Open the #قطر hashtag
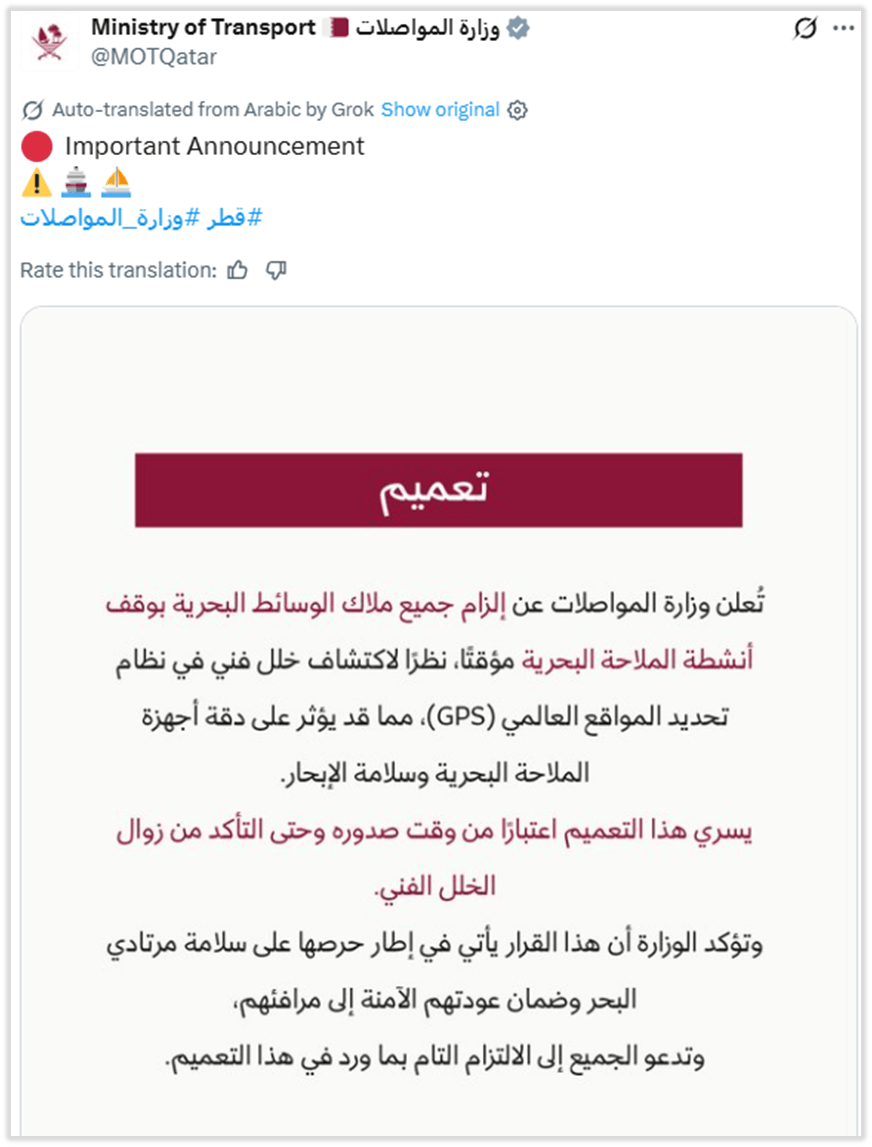The width and height of the screenshot is (872, 1147). click(x=234, y=218)
